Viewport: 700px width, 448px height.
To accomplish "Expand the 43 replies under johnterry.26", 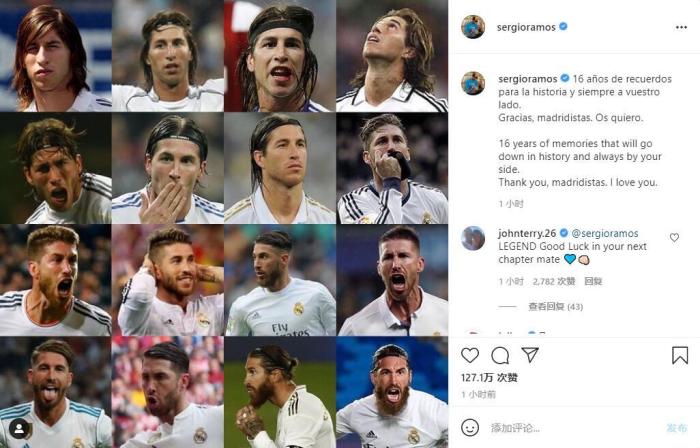I will click(x=555, y=306).
